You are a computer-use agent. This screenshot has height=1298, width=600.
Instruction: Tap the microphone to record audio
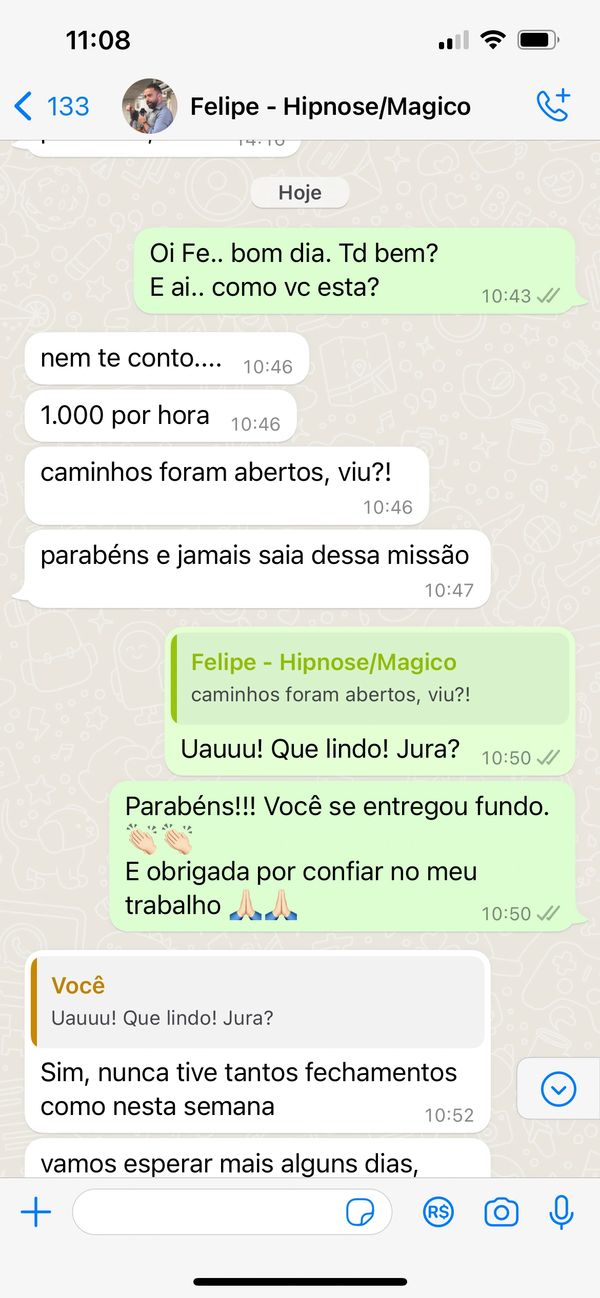pyautogui.click(x=562, y=1213)
